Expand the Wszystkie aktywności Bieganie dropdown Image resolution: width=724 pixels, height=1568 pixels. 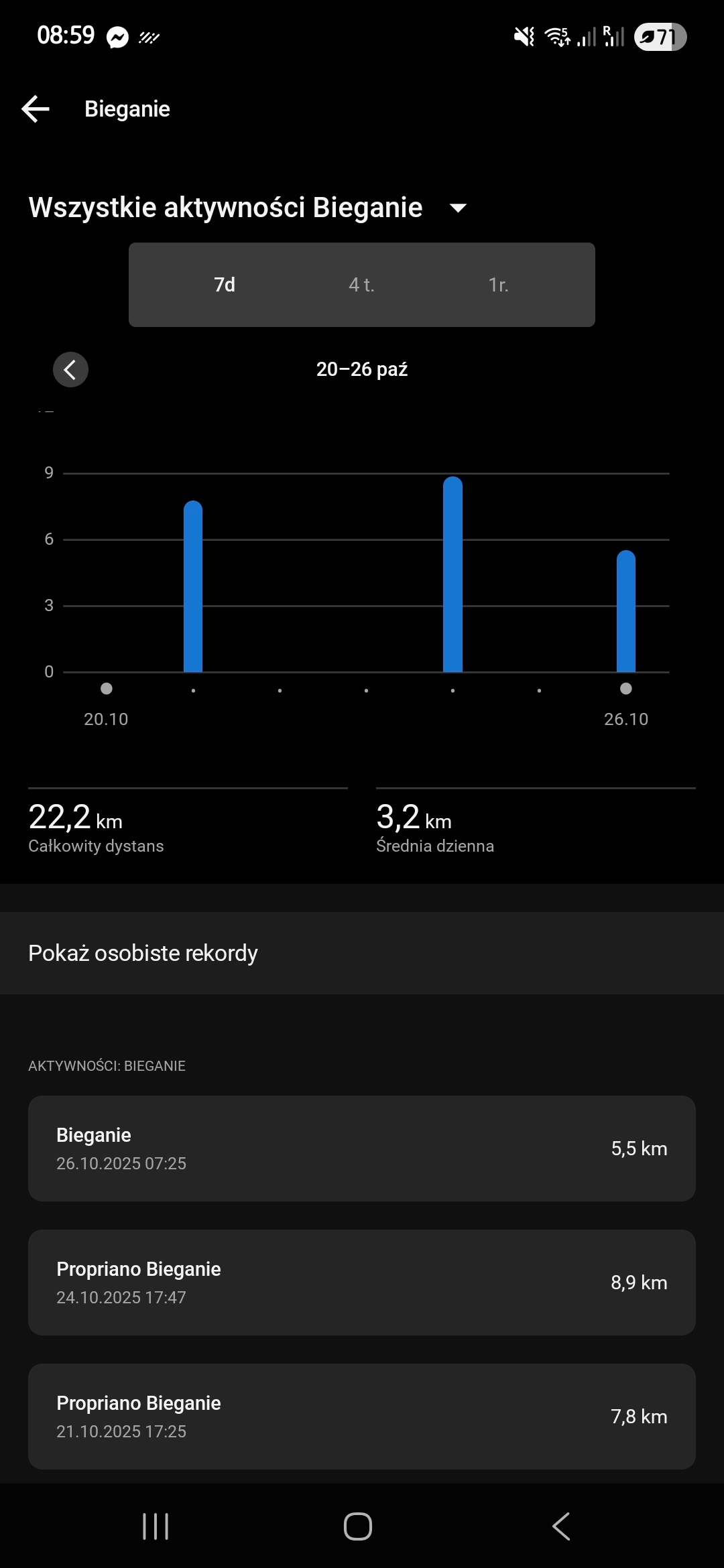458,208
